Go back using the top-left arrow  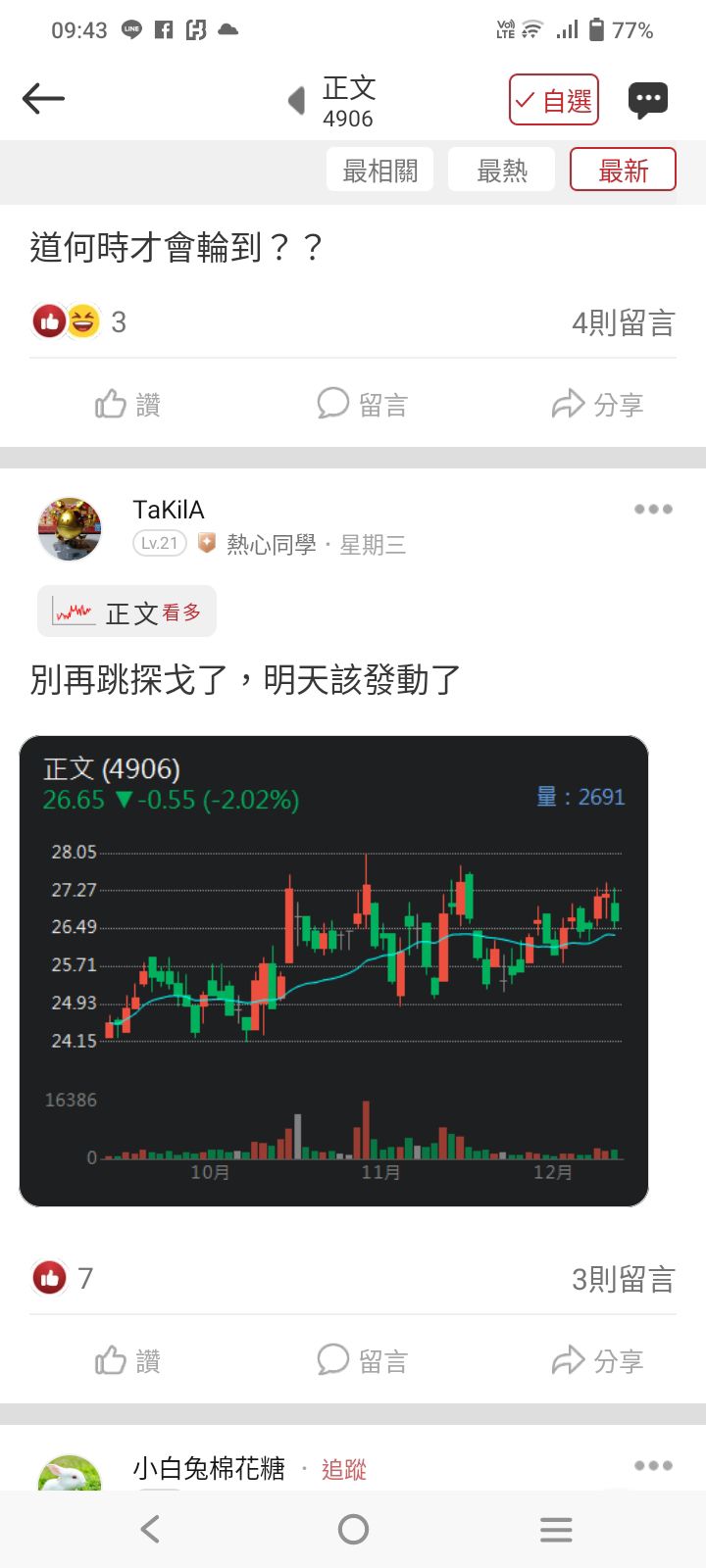[x=43, y=99]
